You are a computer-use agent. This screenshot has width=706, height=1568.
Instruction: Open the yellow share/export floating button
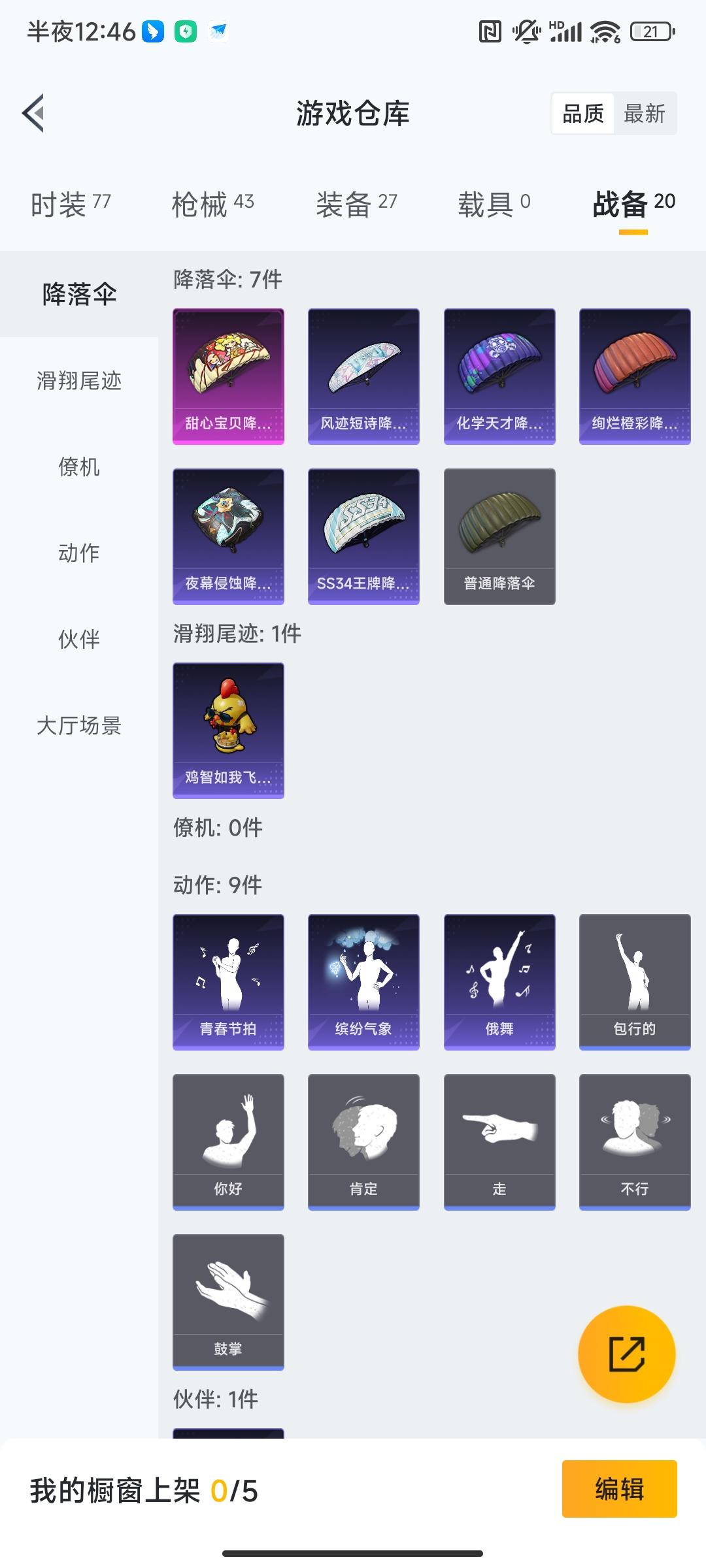626,1354
